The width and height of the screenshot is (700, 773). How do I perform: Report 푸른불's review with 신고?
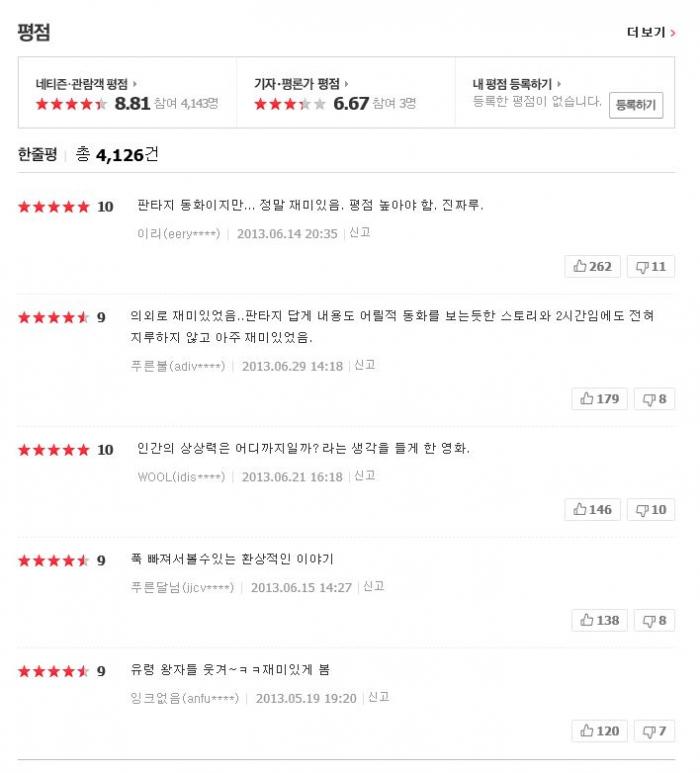click(364, 365)
